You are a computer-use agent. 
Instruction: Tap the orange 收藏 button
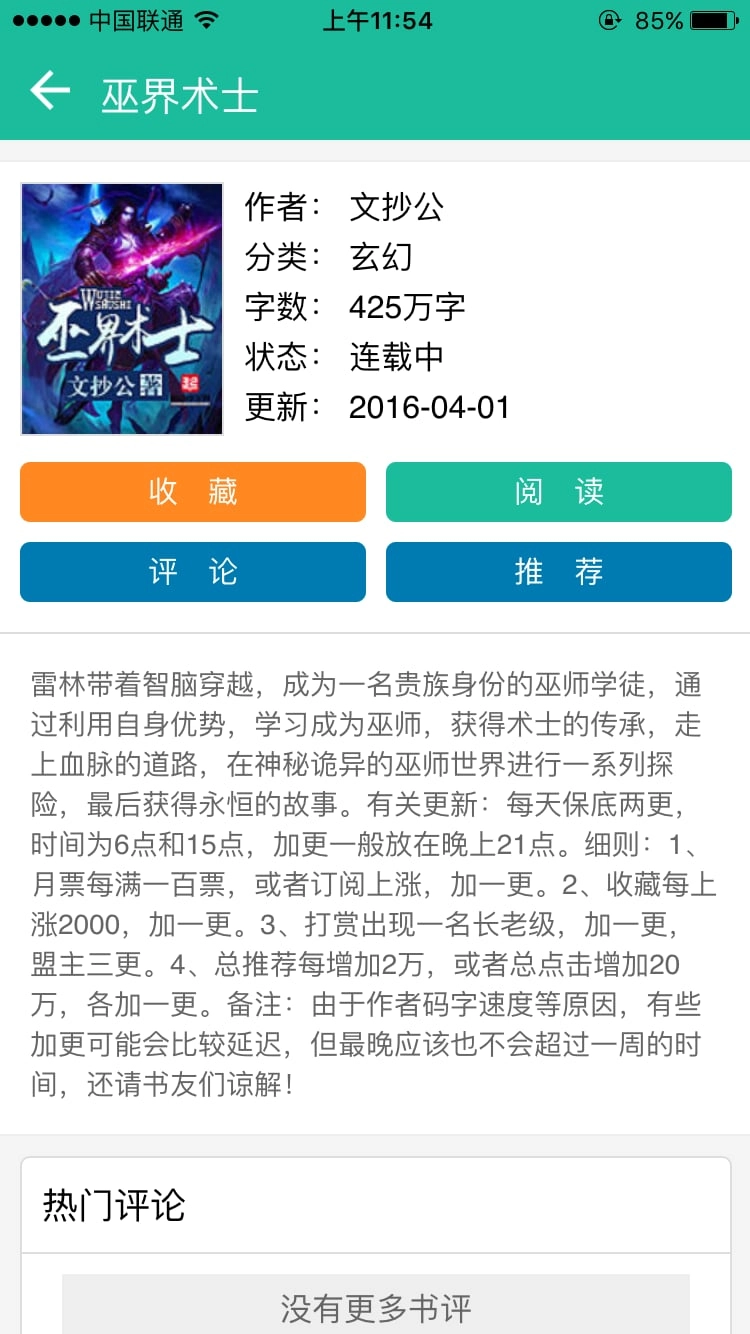point(193,492)
